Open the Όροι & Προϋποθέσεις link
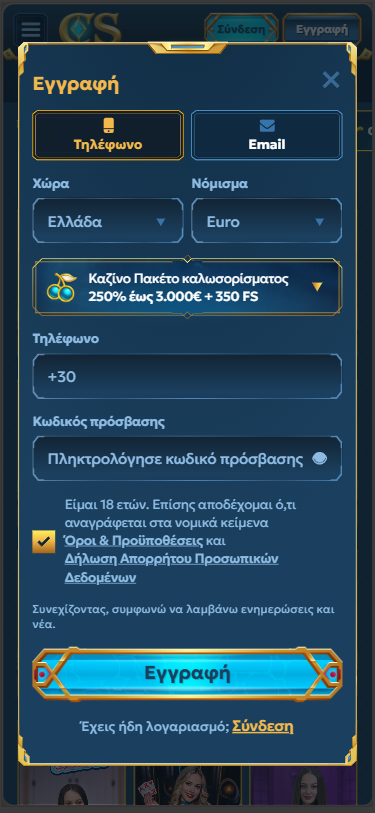 click(133, 540)
